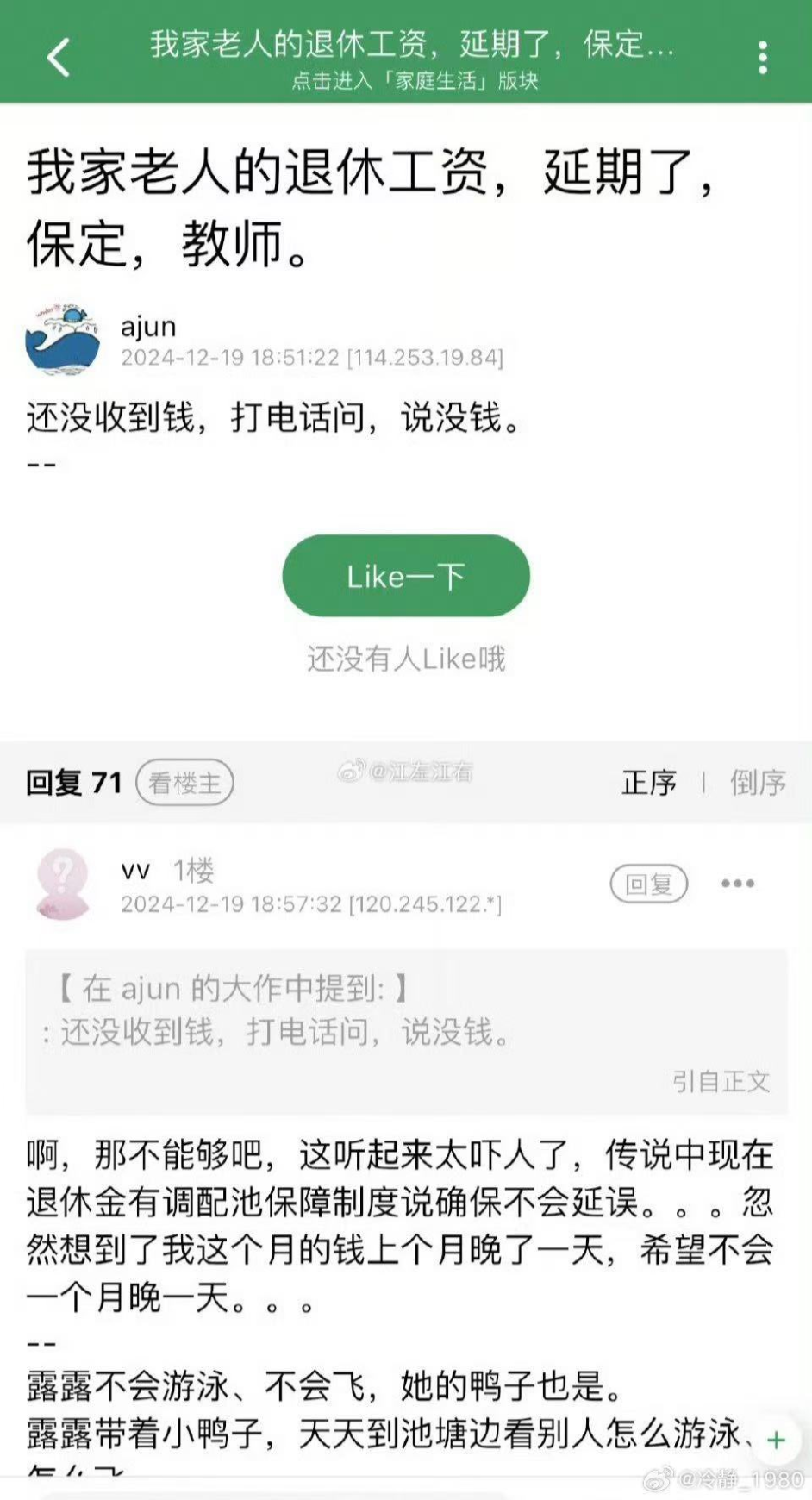View vv's profile avatar
812x1500 pixels.
(63, 884)
